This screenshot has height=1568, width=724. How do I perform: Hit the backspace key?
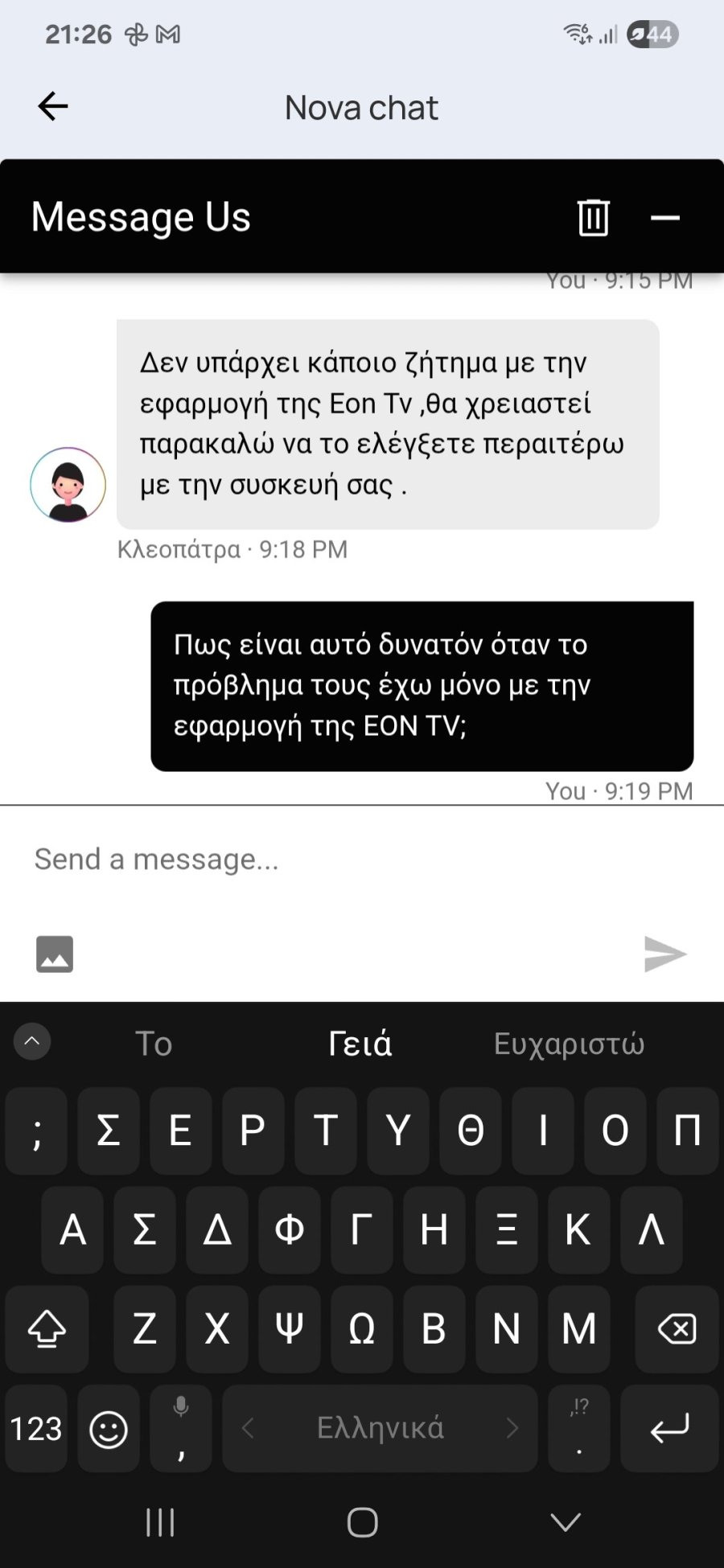[x=677, y=1329]
